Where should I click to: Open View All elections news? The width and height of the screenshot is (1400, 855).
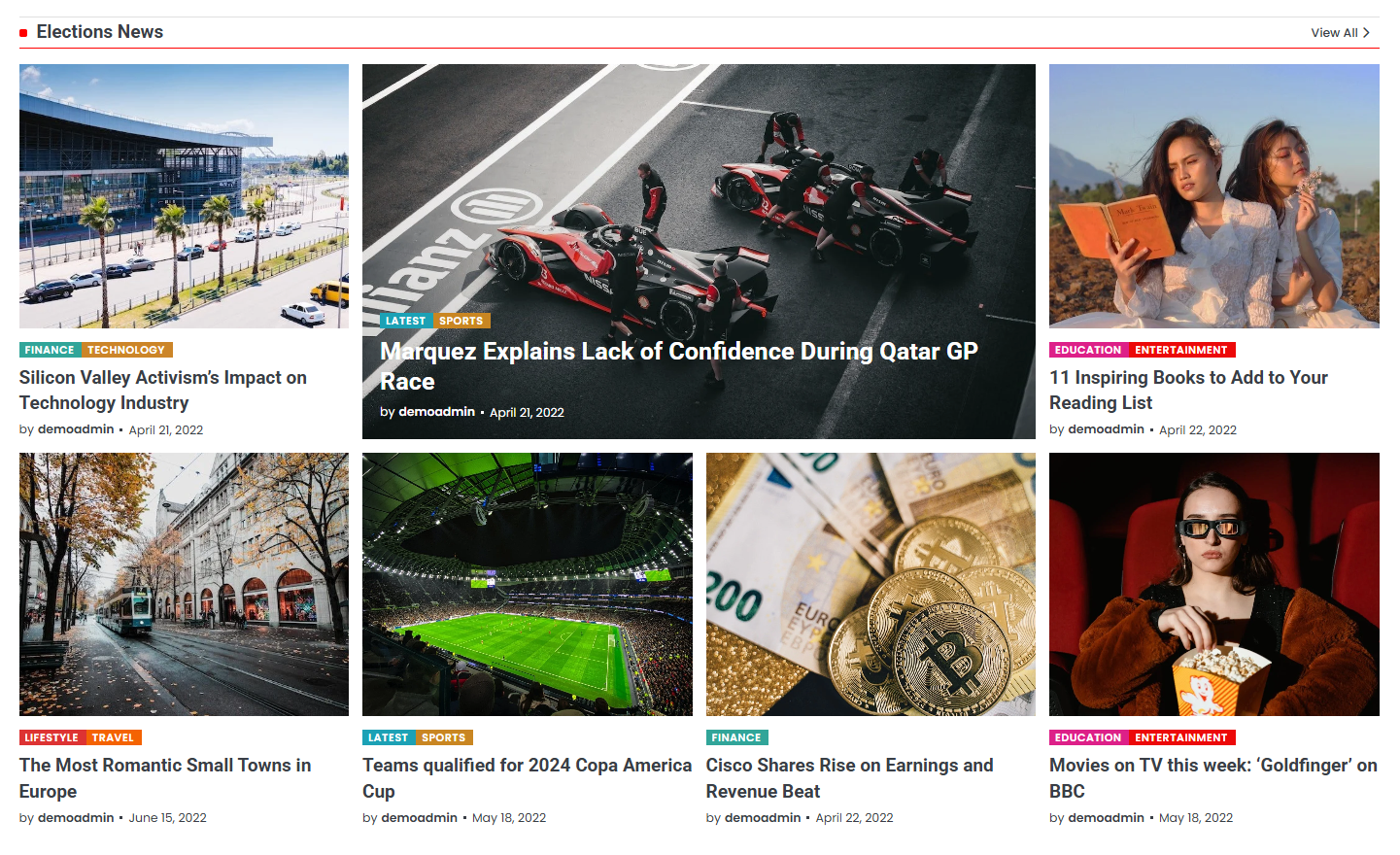click(1340, 33)
